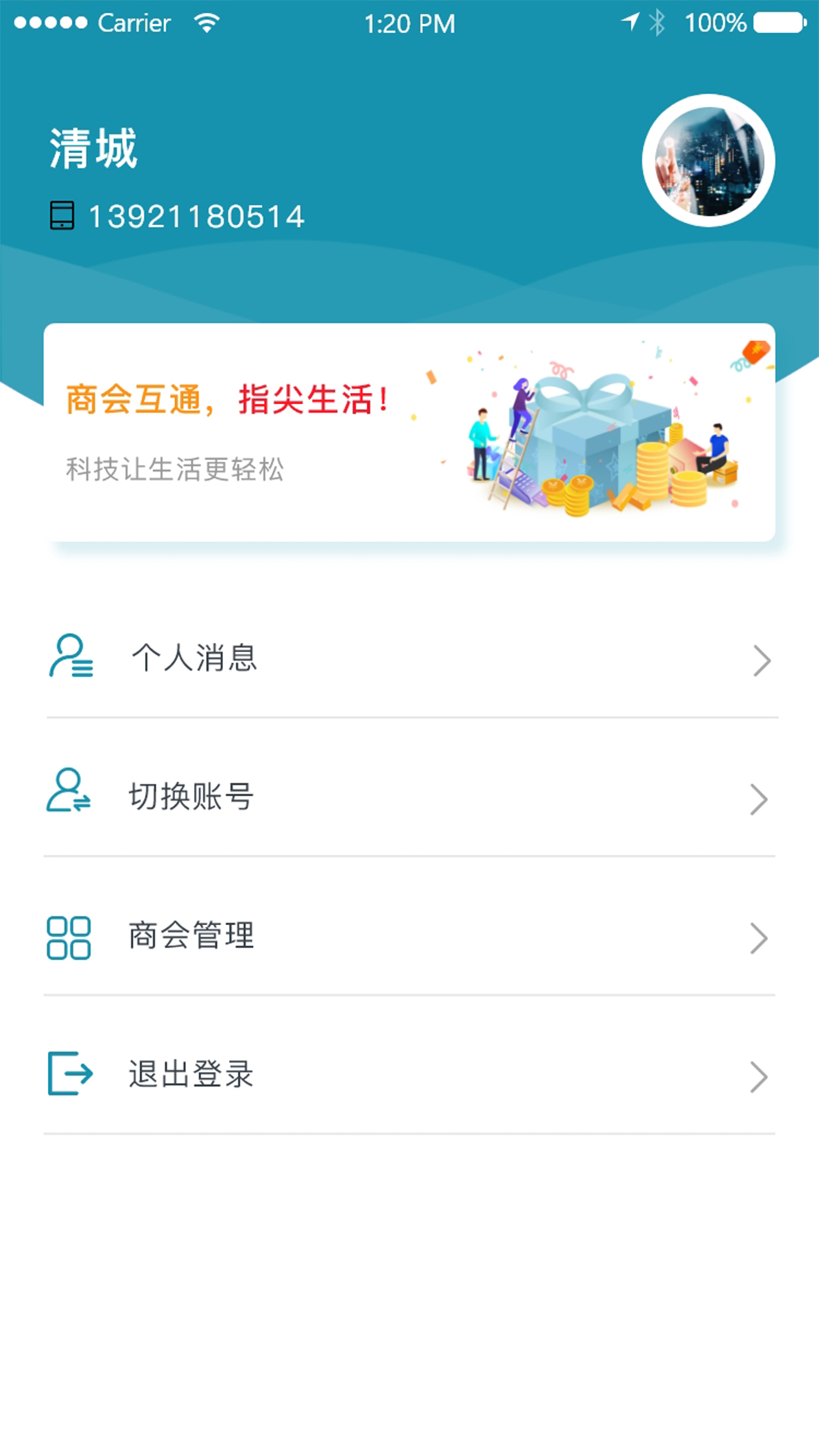Open the 商会管理 grid management icon

coord(70,937)
